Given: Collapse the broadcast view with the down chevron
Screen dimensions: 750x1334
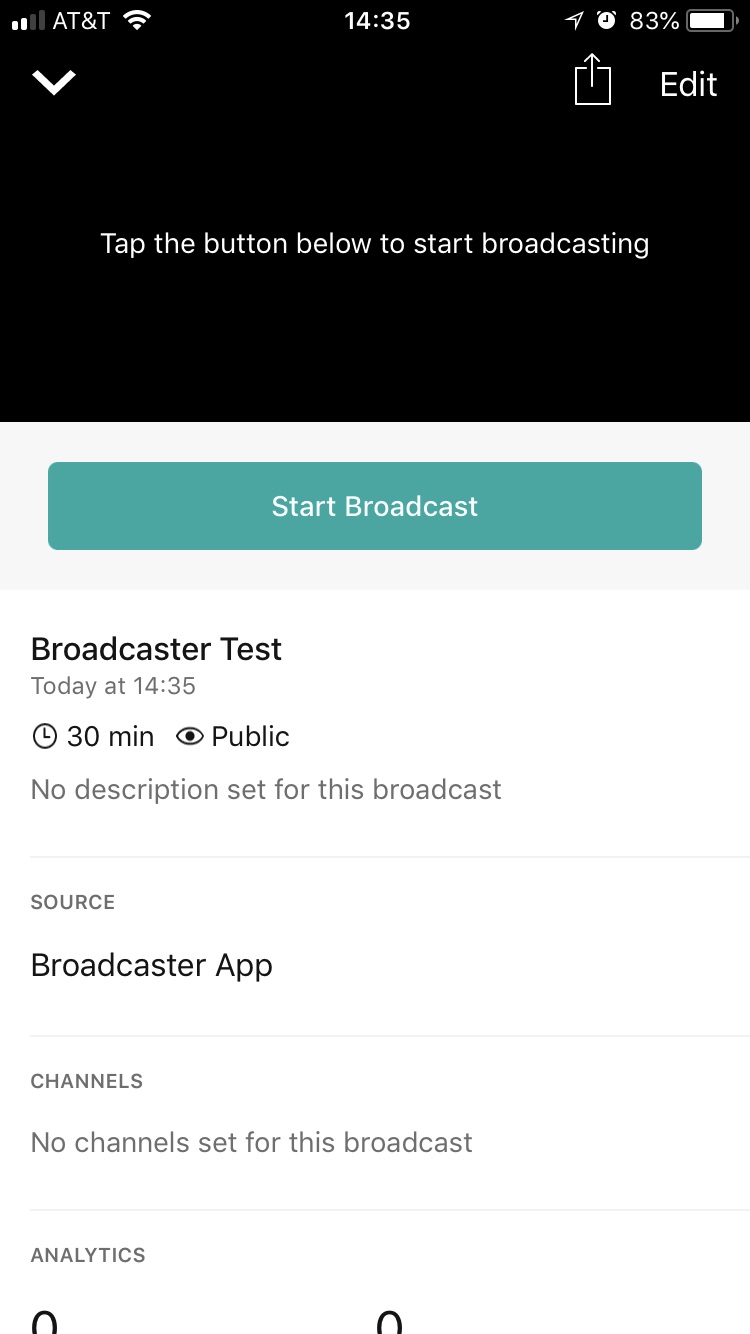Looking at the screenshot, I should (54, 83).
